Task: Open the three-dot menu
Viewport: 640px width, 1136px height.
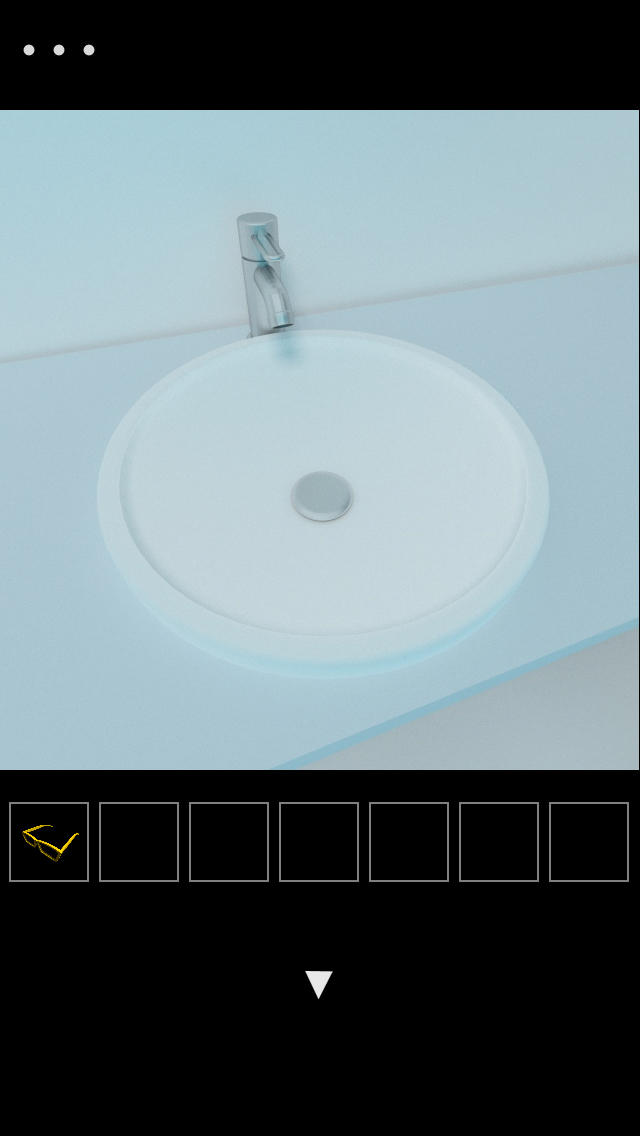Action: coord(59,50)
